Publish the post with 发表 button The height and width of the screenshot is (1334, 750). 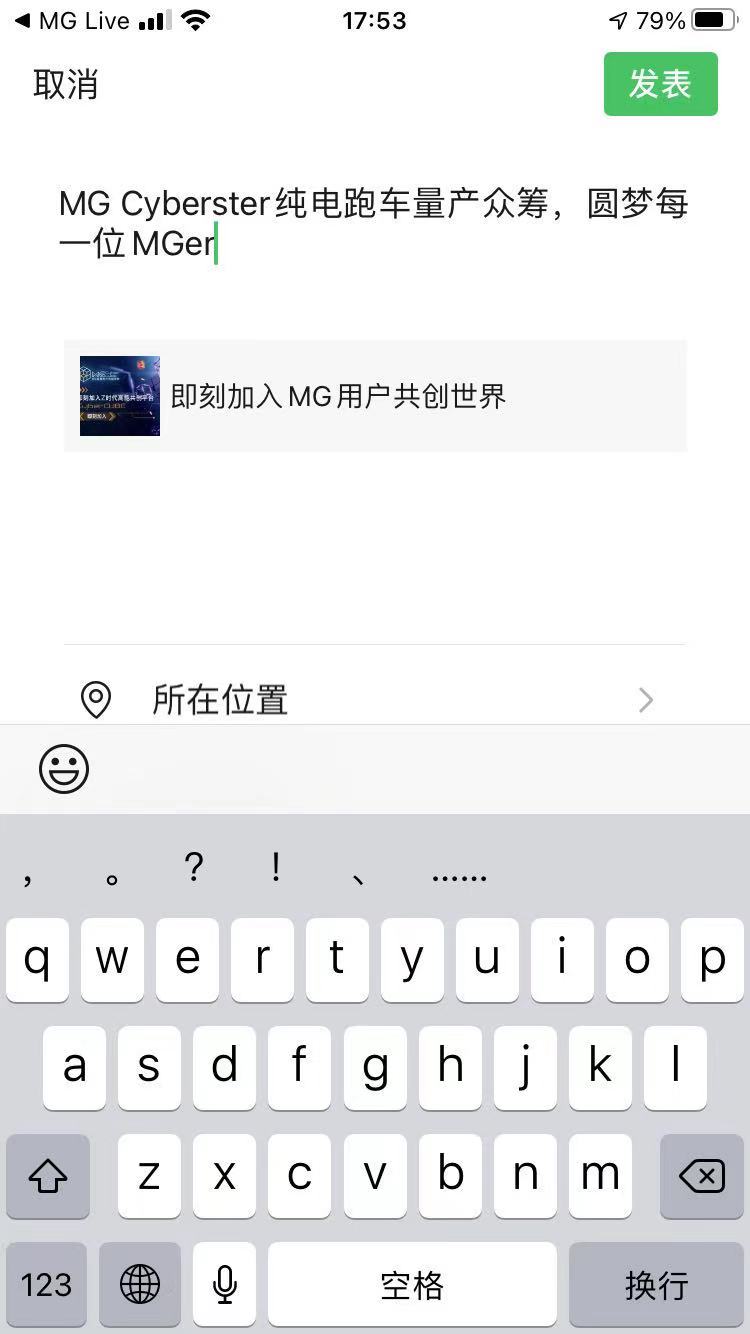click(660, 84)
